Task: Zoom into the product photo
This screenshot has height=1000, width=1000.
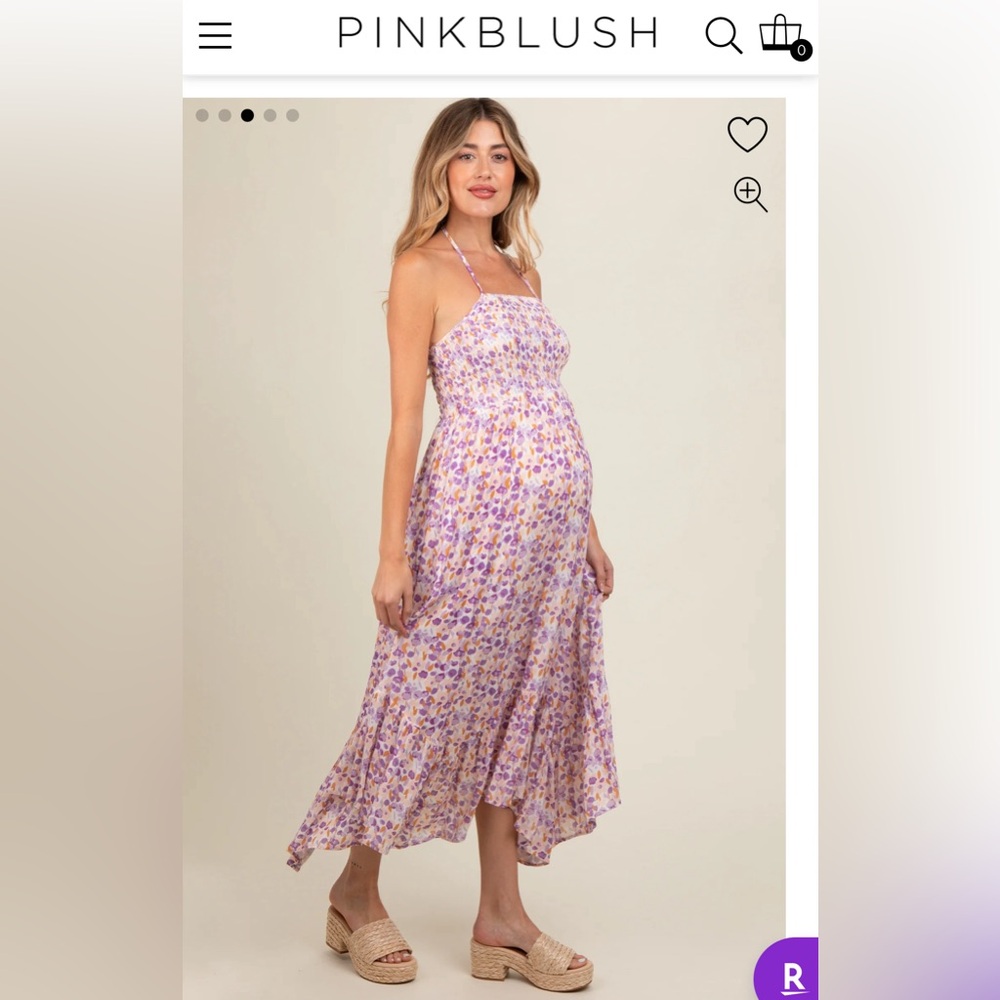Action: click(750, 194)
